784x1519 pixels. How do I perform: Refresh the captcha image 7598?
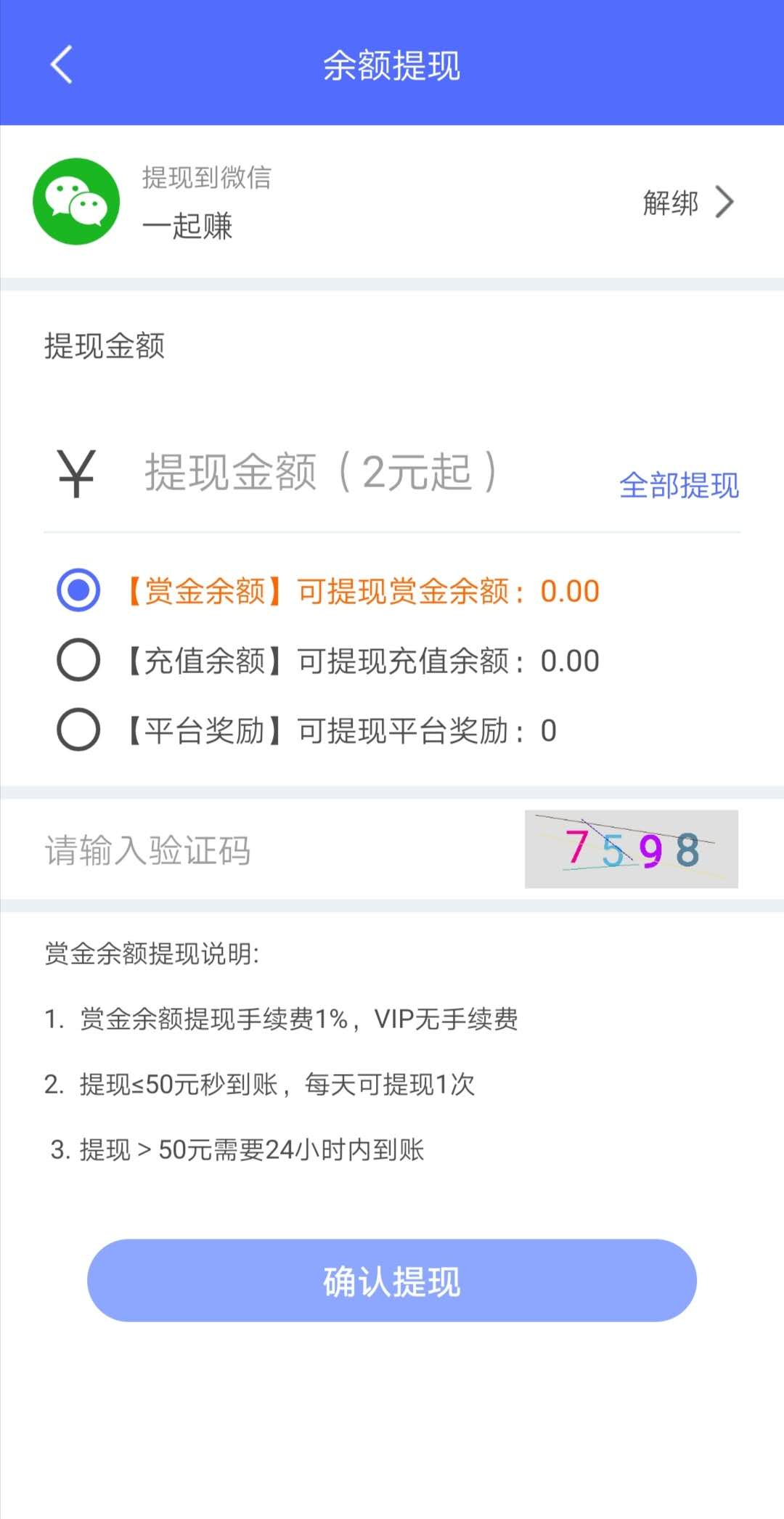pos(632,849)
